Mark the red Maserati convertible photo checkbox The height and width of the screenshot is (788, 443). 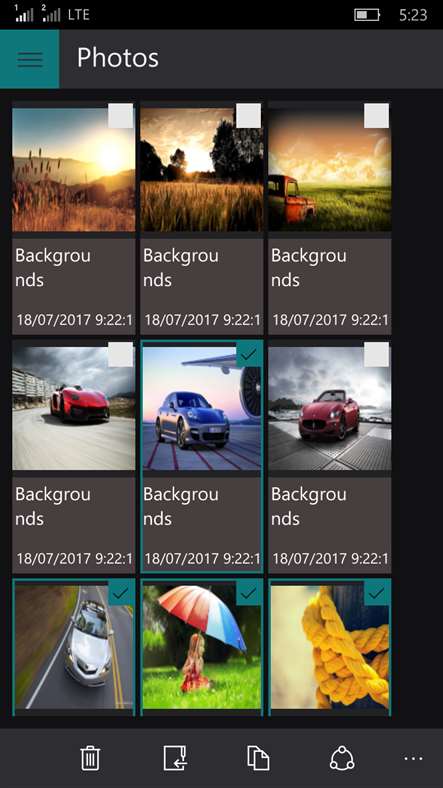tap(377, 355)
